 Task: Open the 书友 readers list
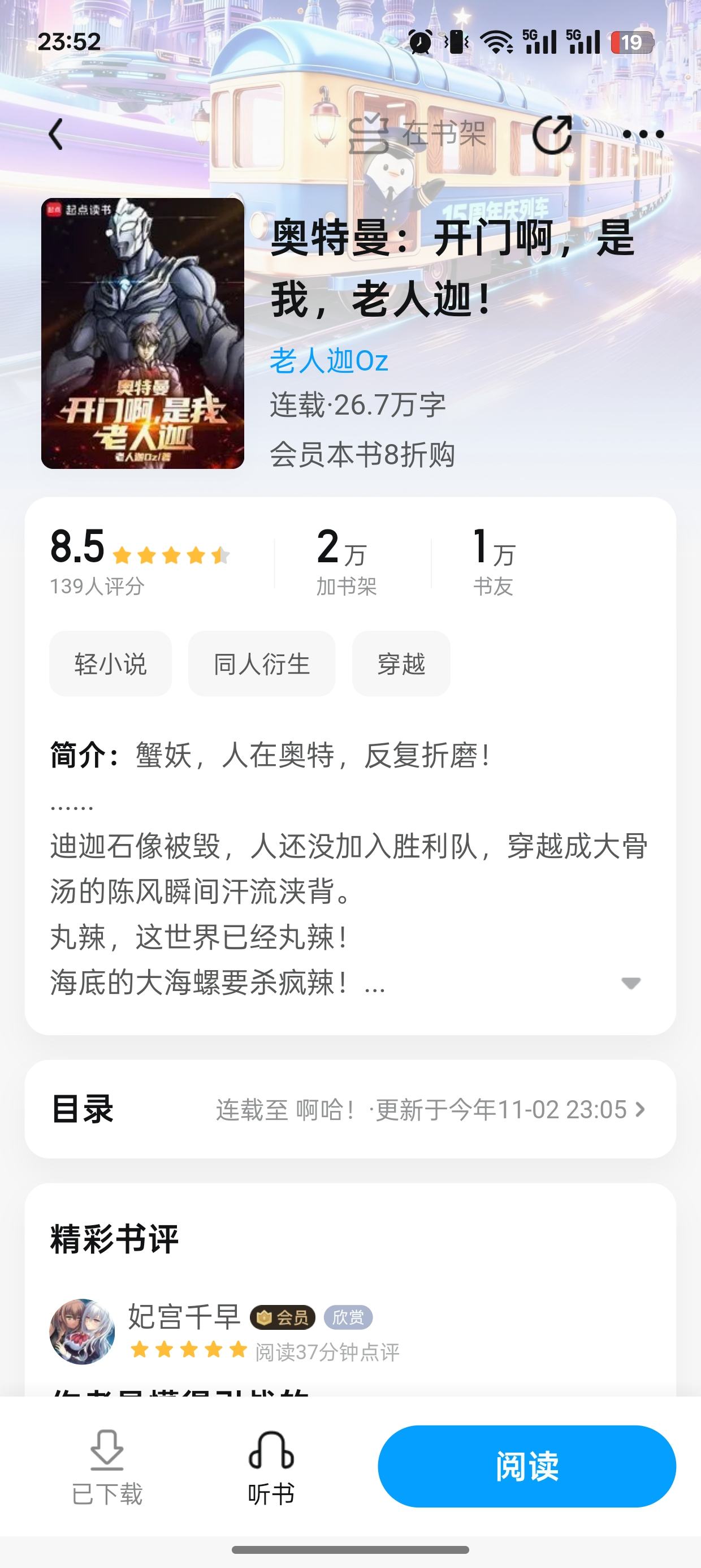tap(494, 560)
